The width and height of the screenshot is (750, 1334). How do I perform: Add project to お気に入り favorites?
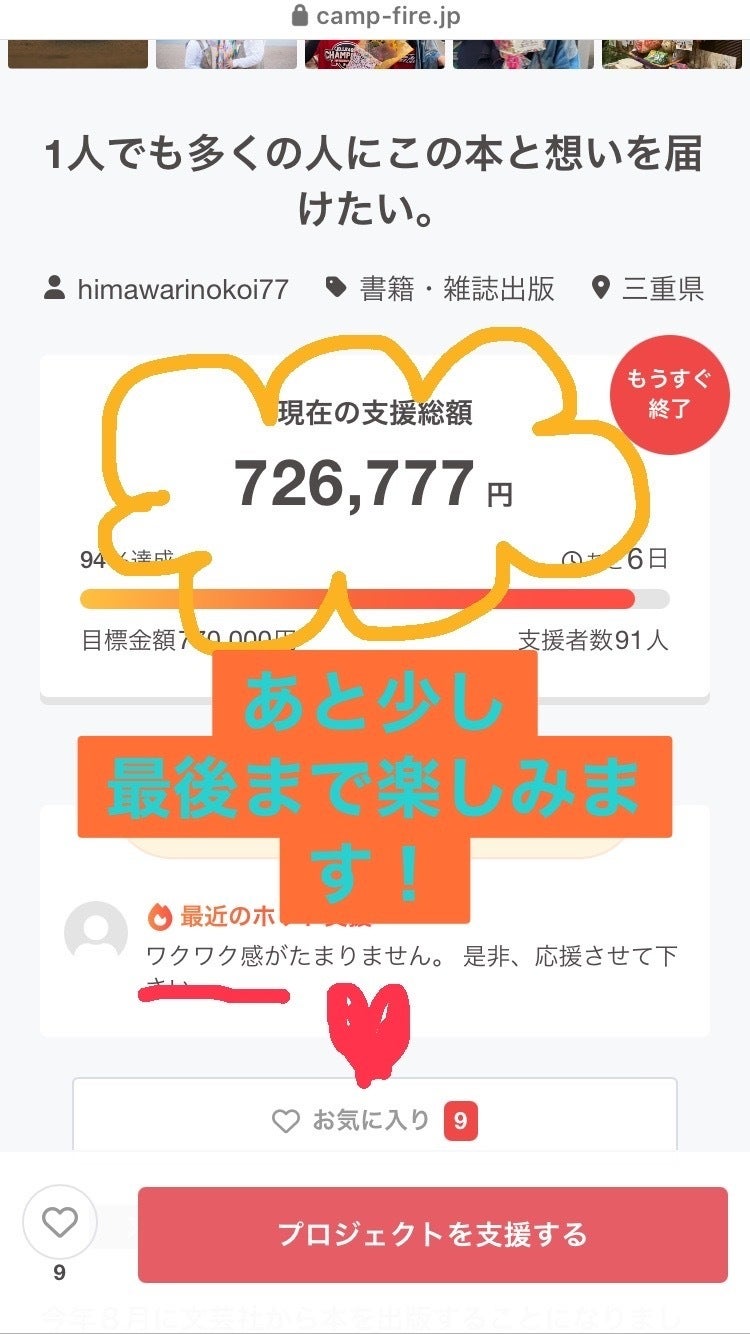click(x=374, y=1121)
